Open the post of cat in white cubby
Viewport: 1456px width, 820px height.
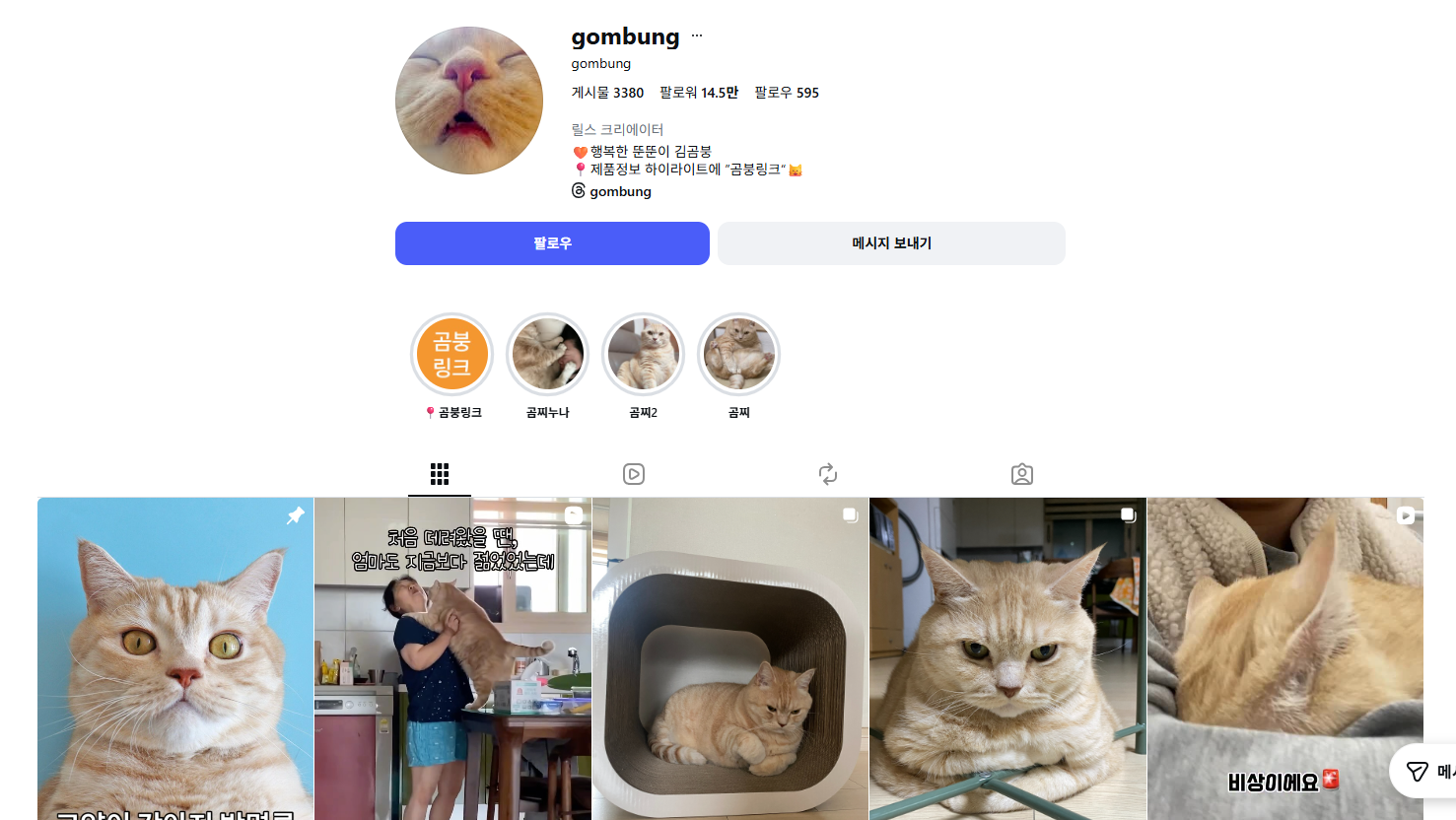point(730,658)
